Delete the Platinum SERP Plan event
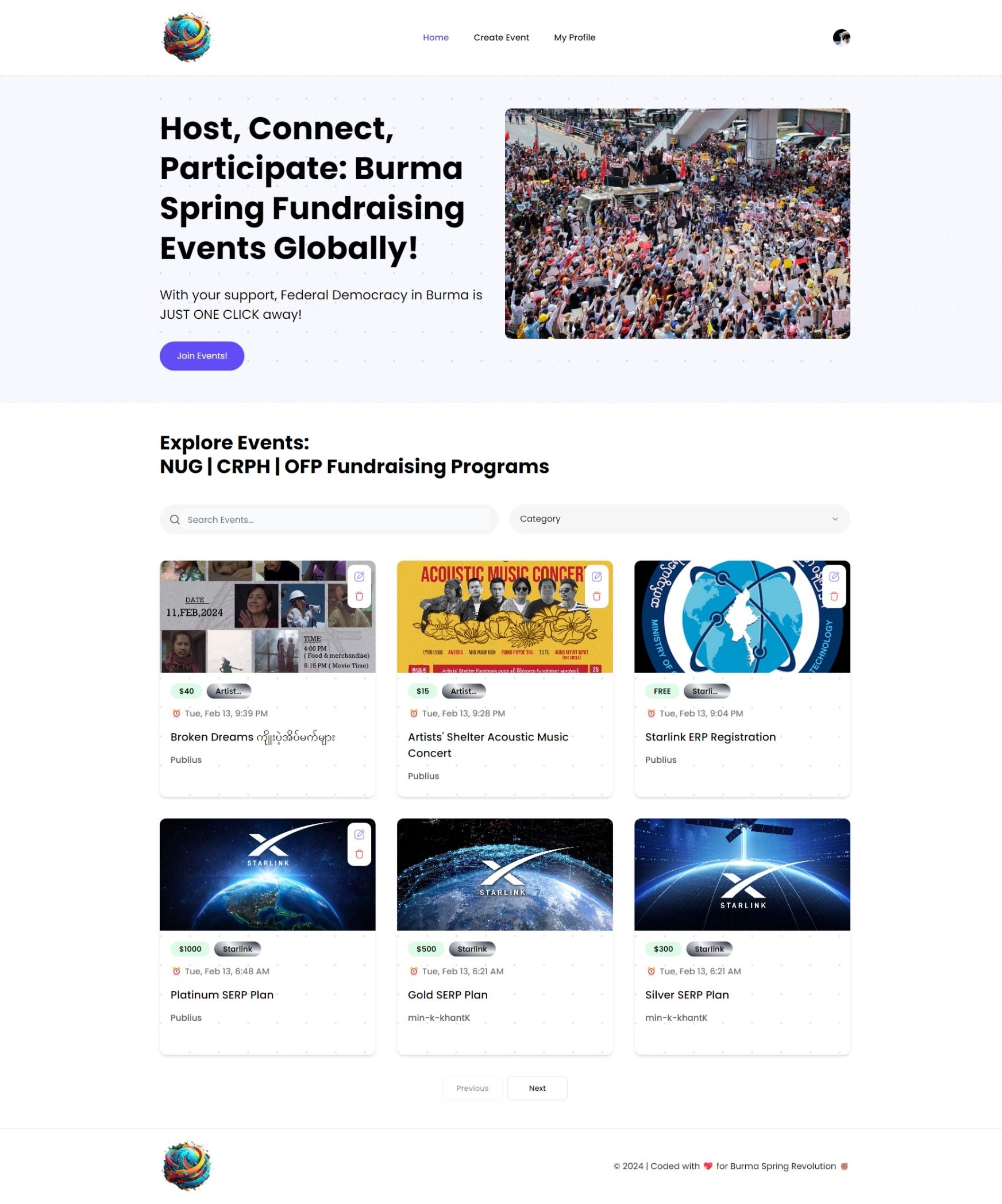 (359, 854)
